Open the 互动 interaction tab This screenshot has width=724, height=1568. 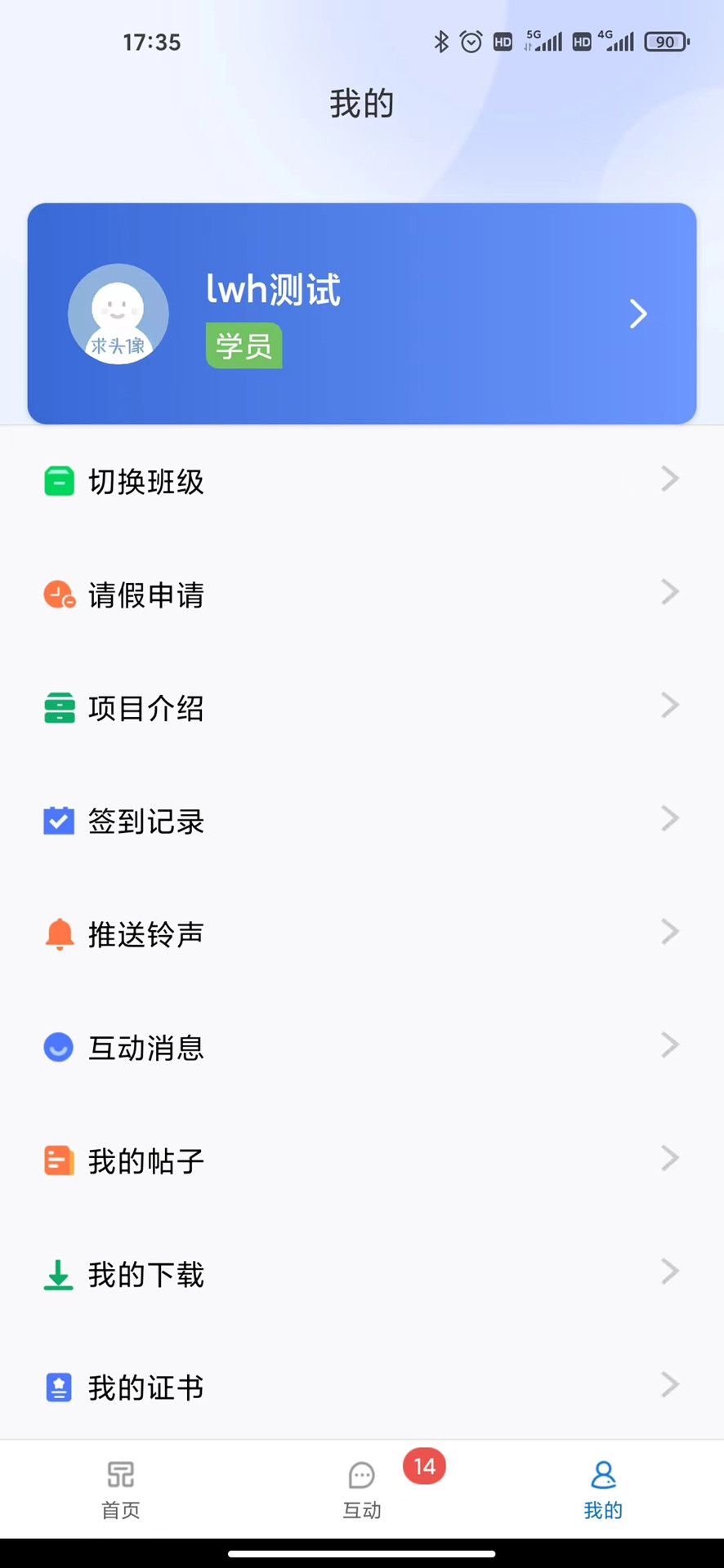pos(361,1490)
